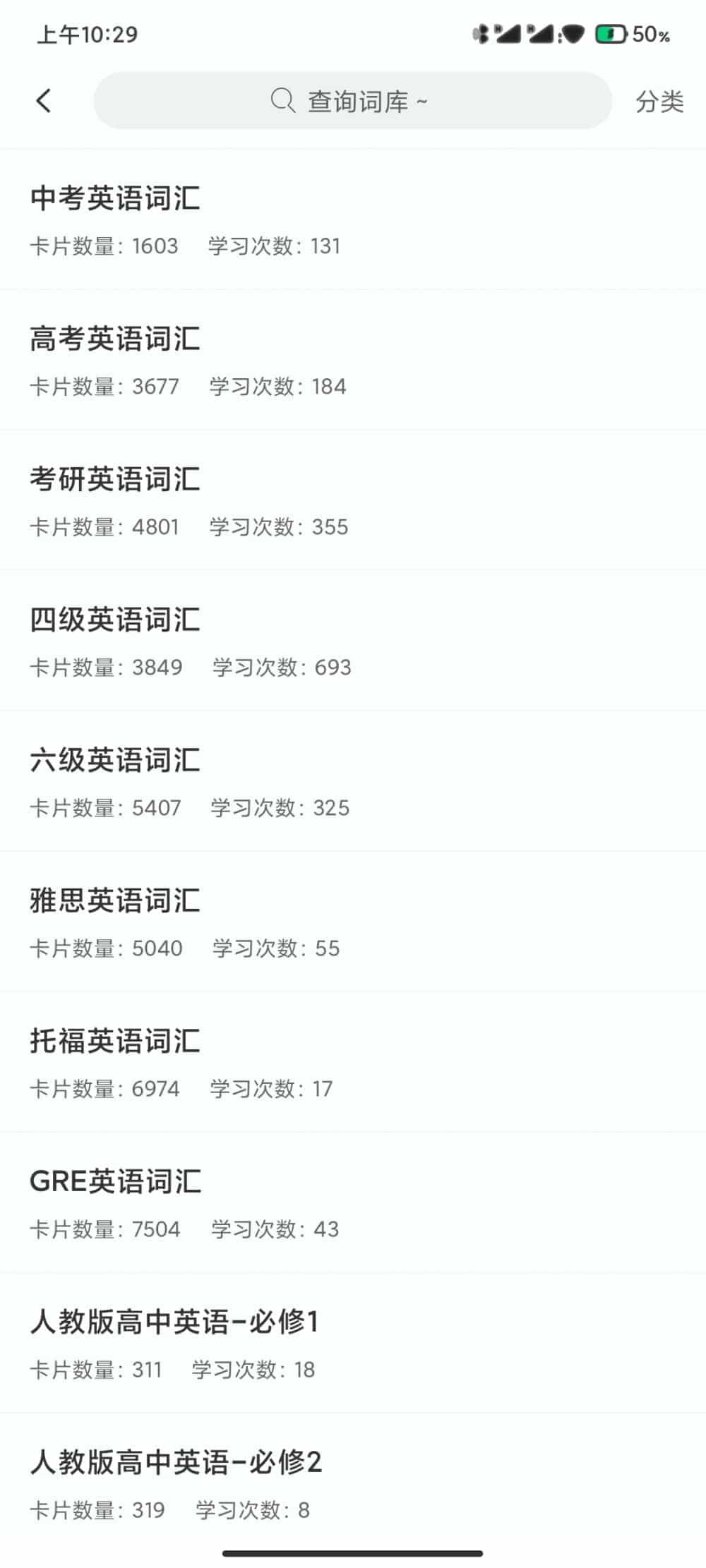Open the GRE英语词汇 list
This screenshot has height=1568, width=706.
click(x=353, y=1202)
